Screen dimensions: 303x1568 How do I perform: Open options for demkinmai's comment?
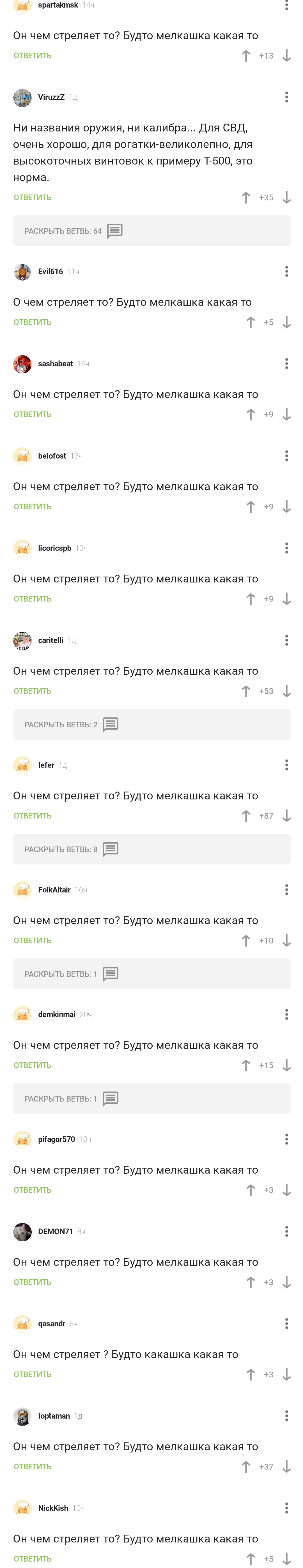[286, 1015]
